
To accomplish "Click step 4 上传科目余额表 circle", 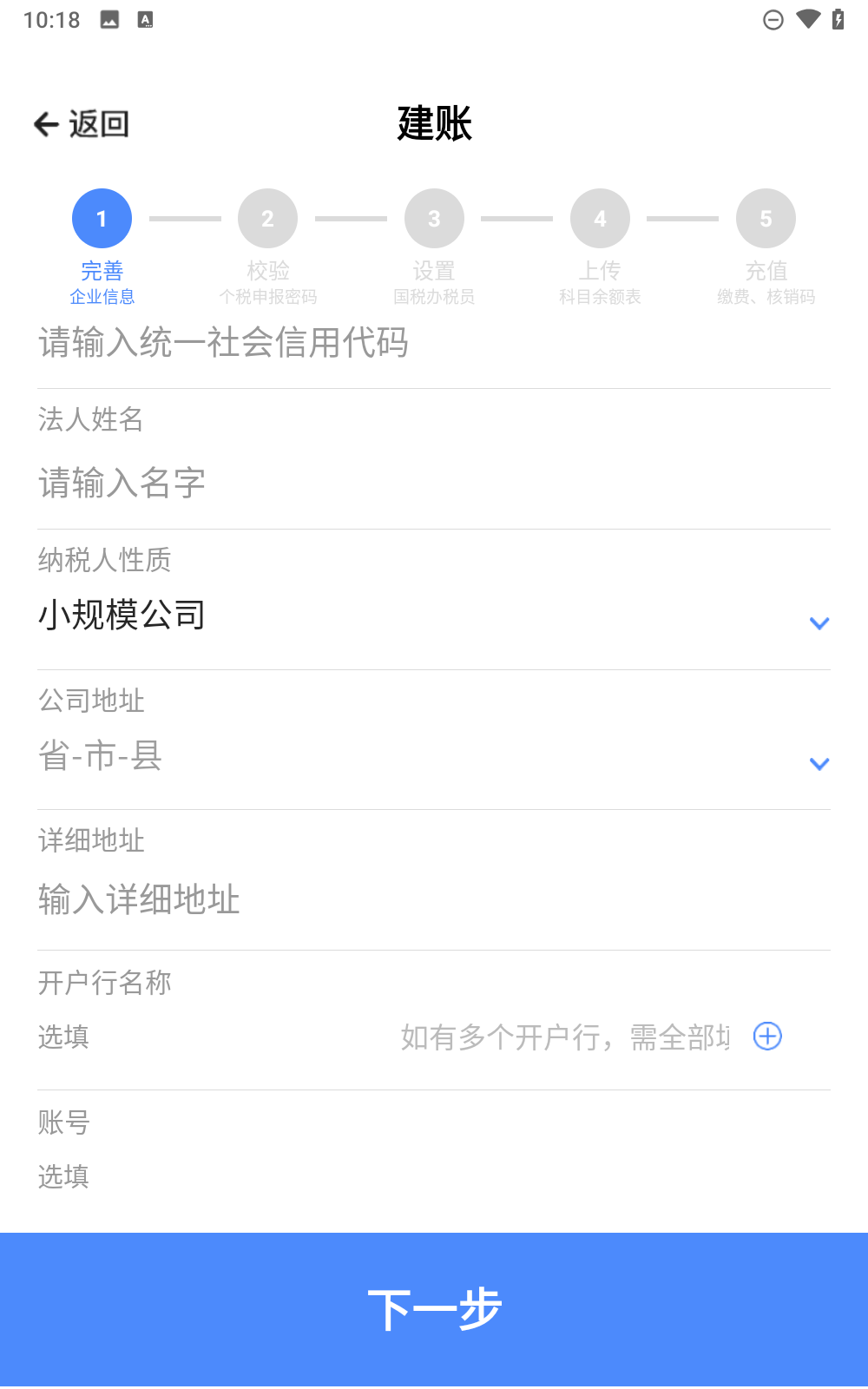I will click(x=600, y=218).
